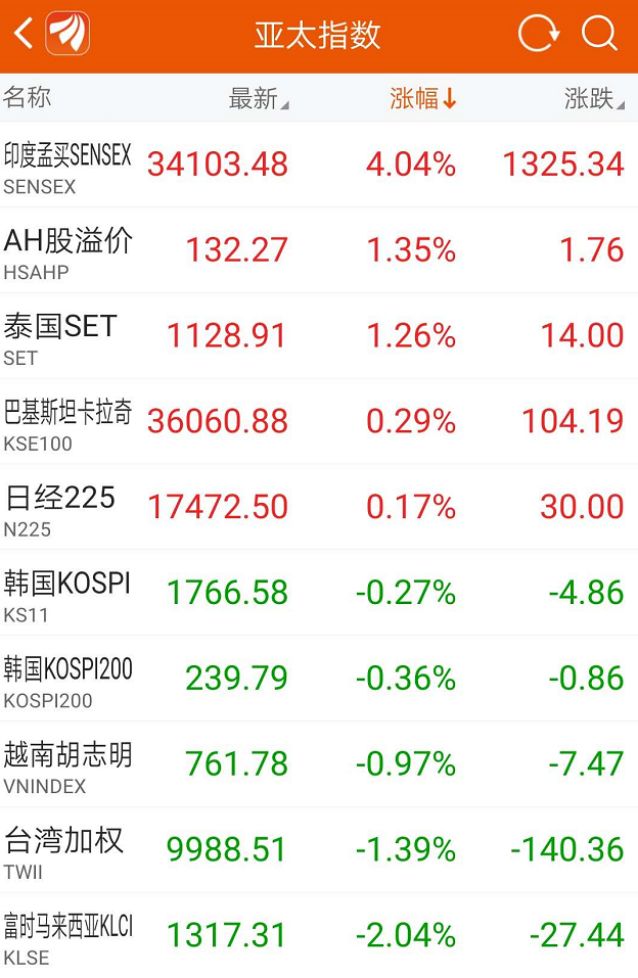This screenshot has height=978, width=638.
Task: Open the search magnifier
Action: pyautogui.click(x=599, y=35)
